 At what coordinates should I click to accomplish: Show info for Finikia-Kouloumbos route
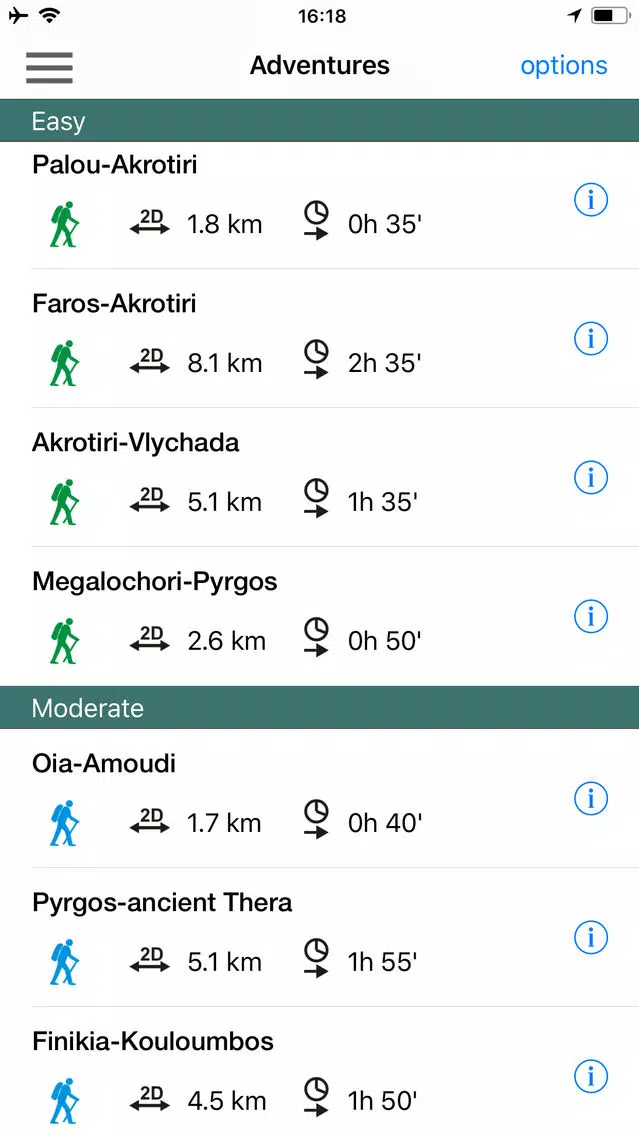click(590, 1077)
